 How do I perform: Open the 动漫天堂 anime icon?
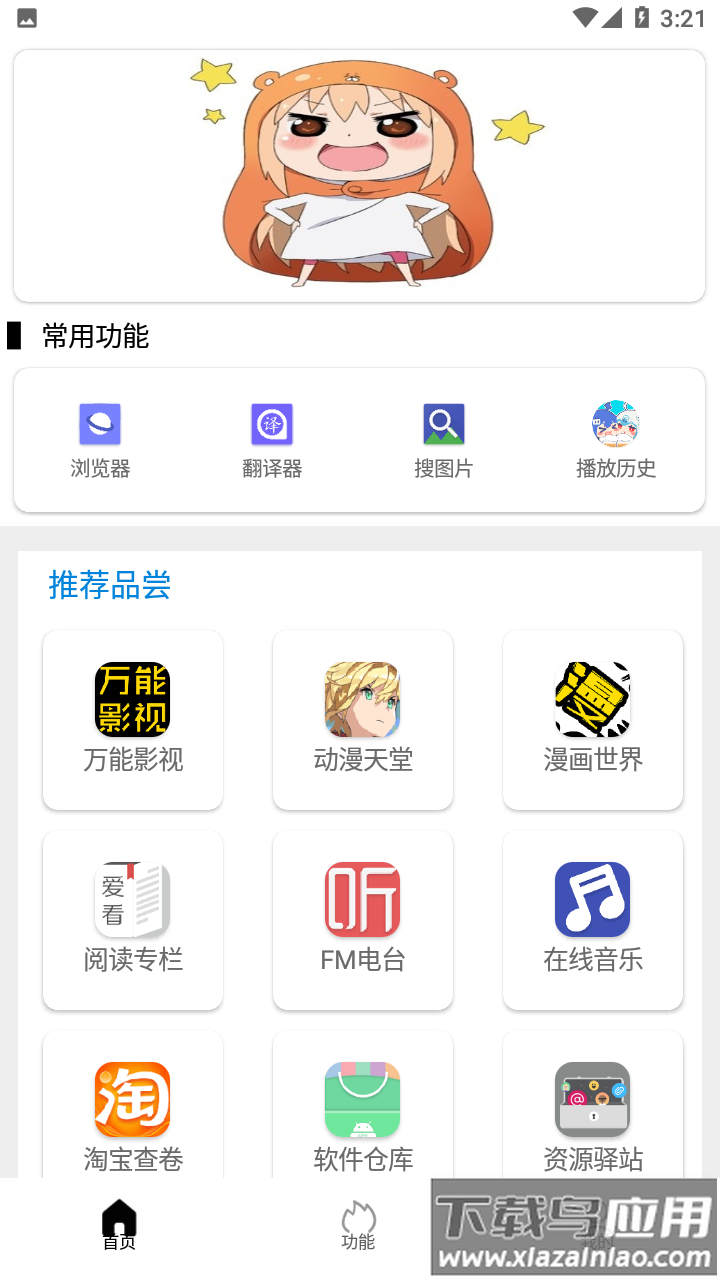point(362,698)
